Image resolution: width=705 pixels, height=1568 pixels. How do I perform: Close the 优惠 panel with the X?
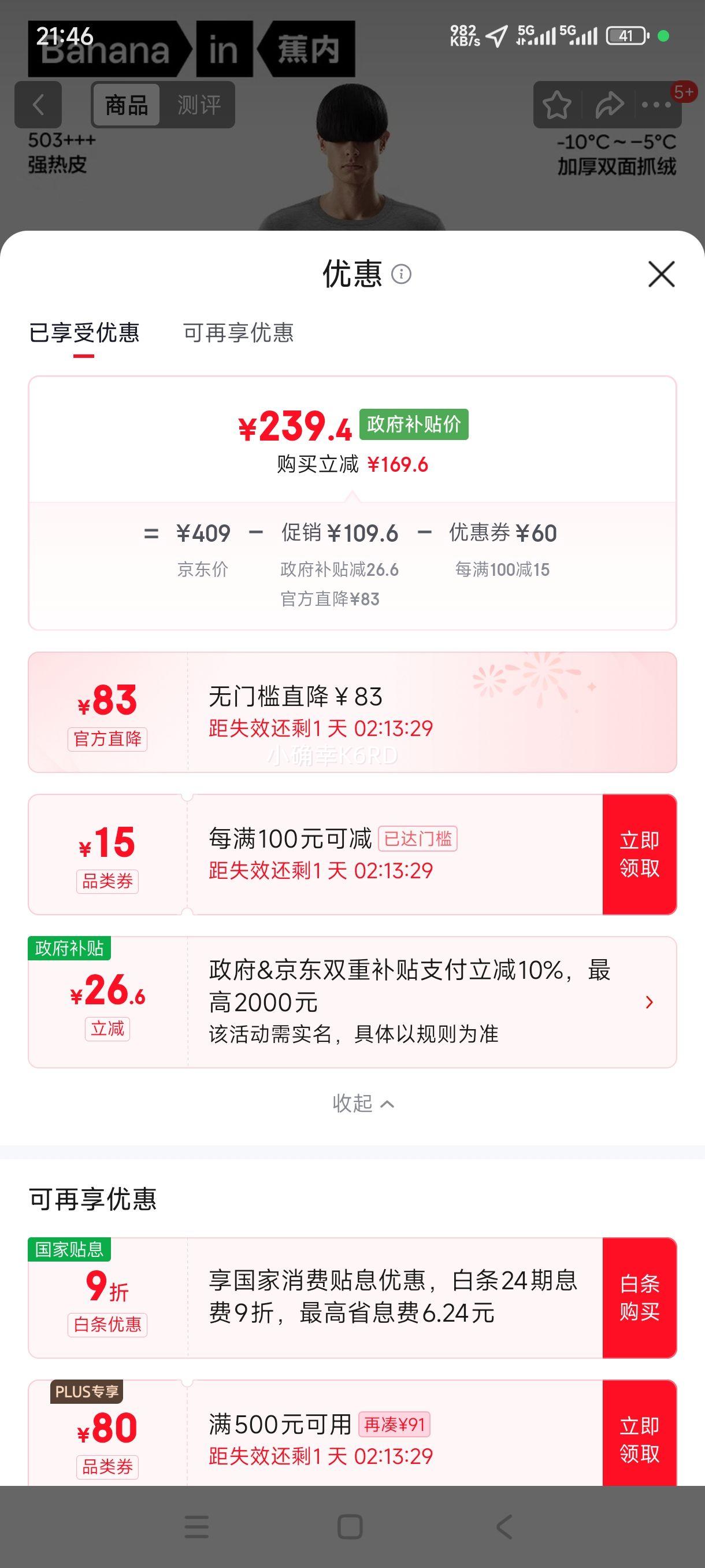click(661, 274)
